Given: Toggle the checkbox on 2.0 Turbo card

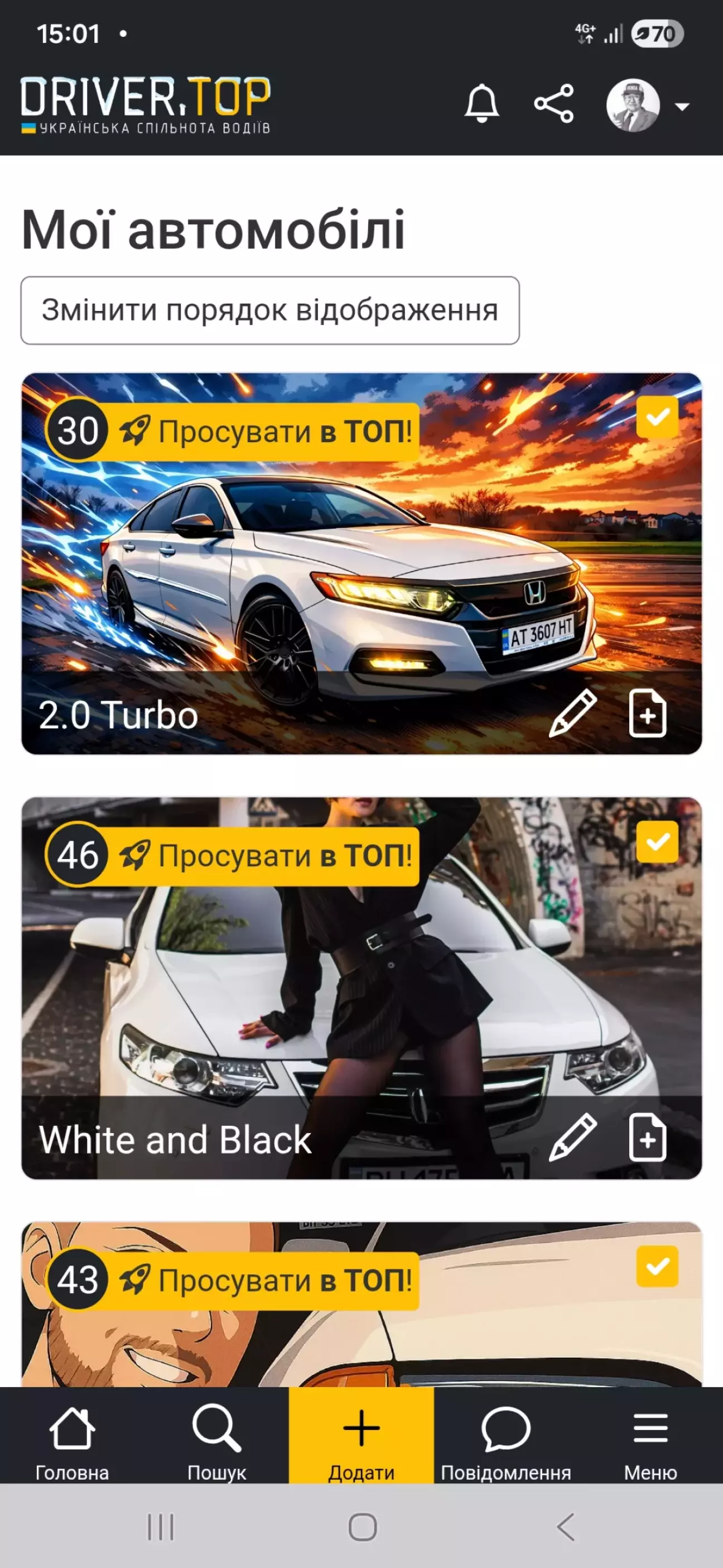Looking at the screenshot, I should pyautogui.click(x=657, y=417).
